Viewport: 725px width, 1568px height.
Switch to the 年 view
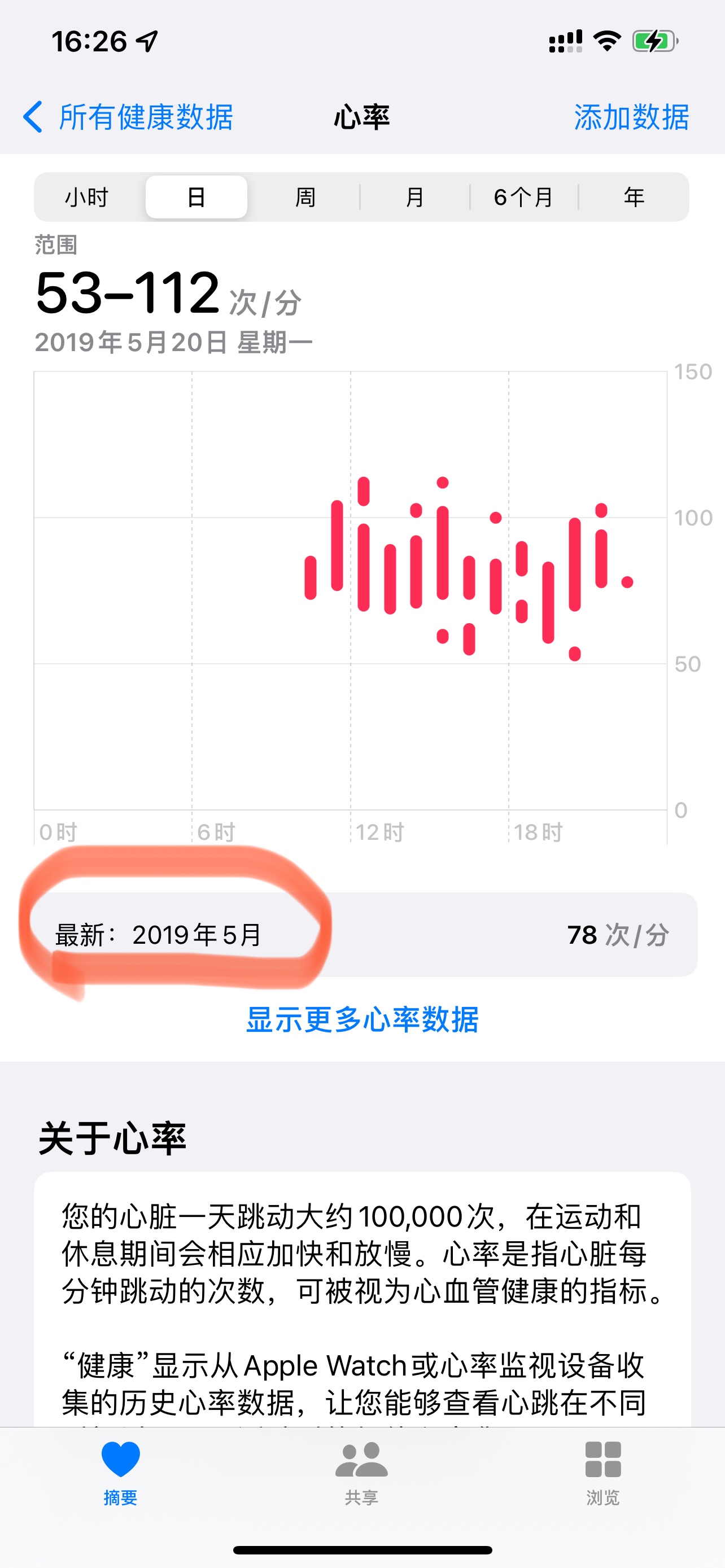tap(634, 197)
